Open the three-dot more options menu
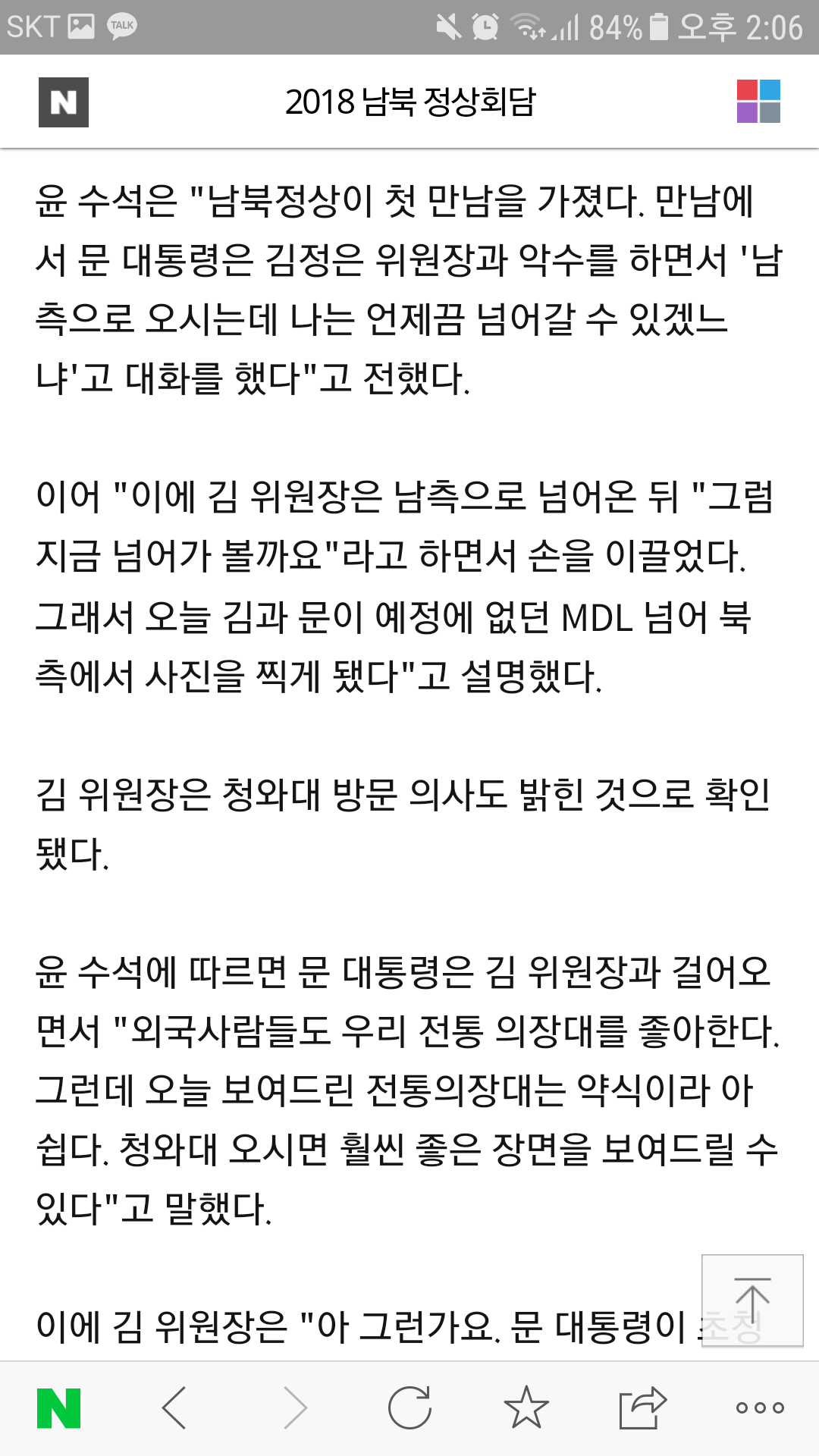Viewport: 819px width, 1456px height. (x=760, y=1408)
